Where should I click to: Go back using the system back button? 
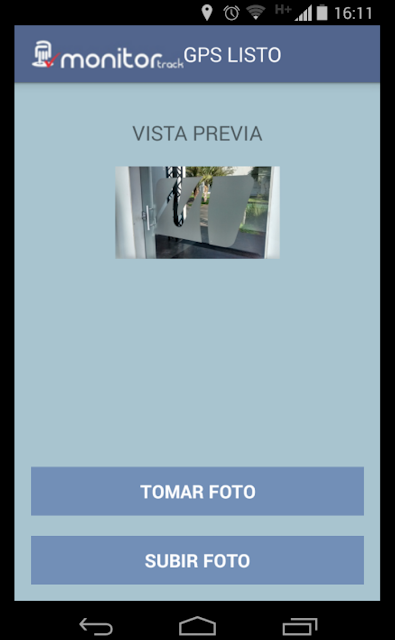pyautogui.click(x=96, y=626)
